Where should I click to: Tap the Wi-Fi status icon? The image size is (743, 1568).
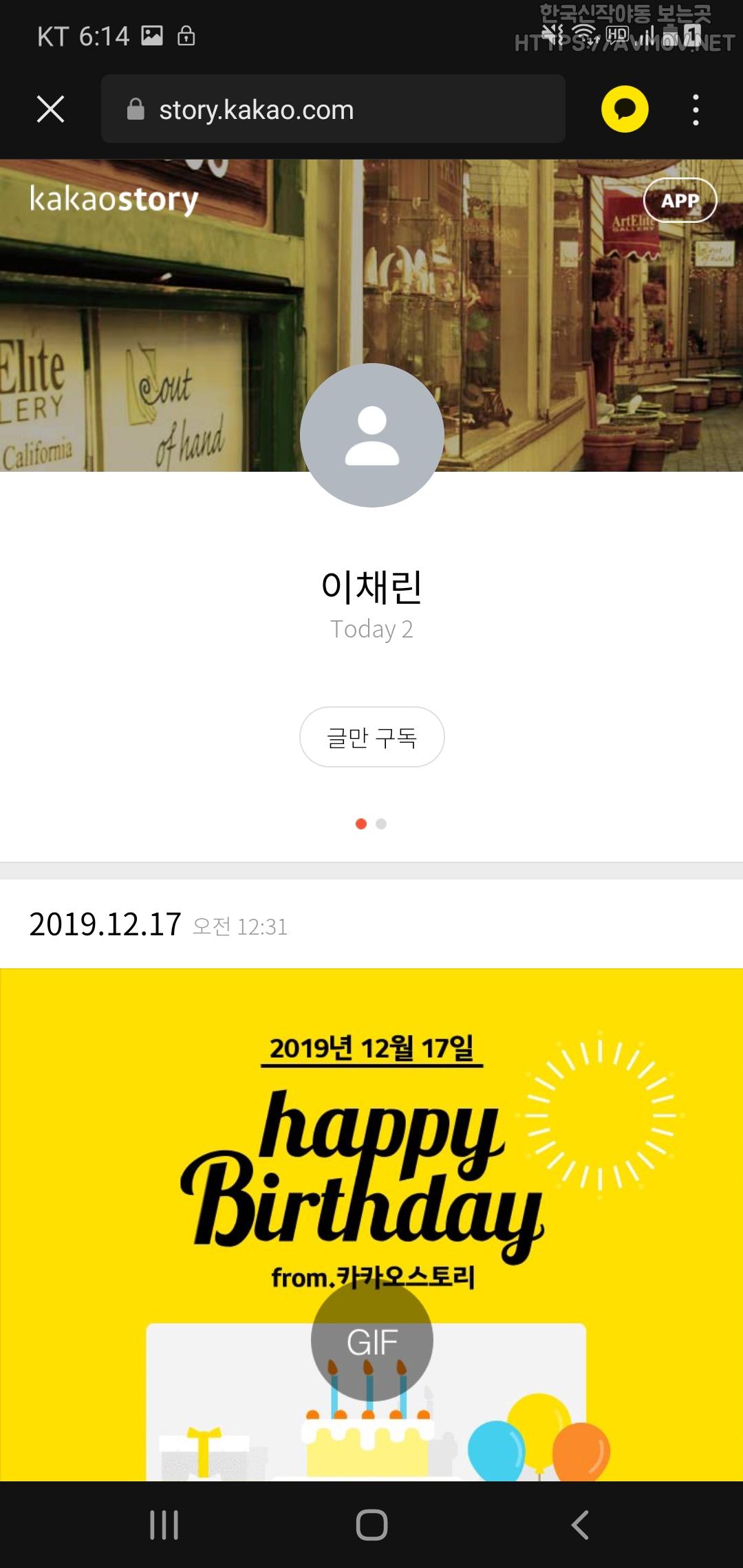(x=583, y=34)
